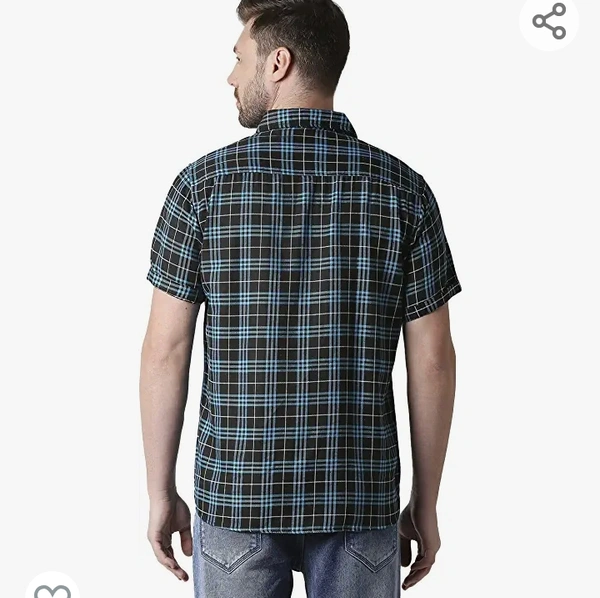Viewport: 600px width, 598px height.
Task: Add the shirt to wishlist
Action: 52,588
